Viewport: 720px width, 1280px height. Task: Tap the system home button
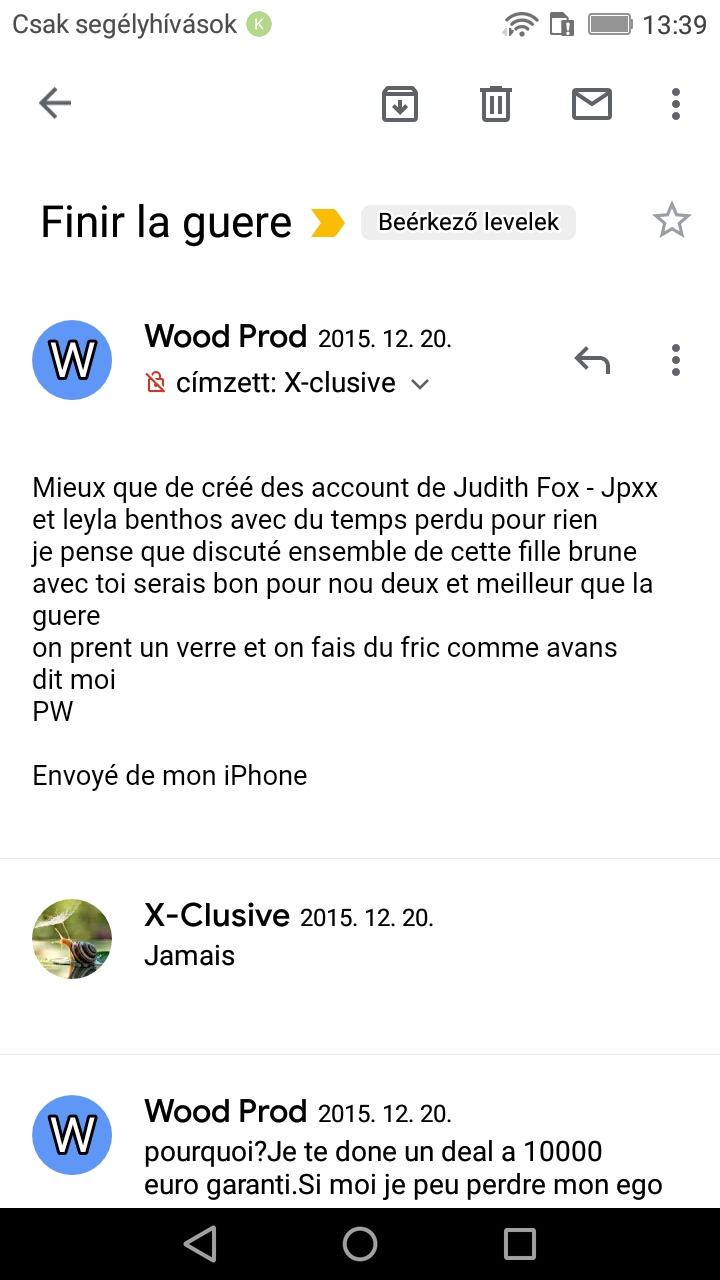pos(360,1243)
